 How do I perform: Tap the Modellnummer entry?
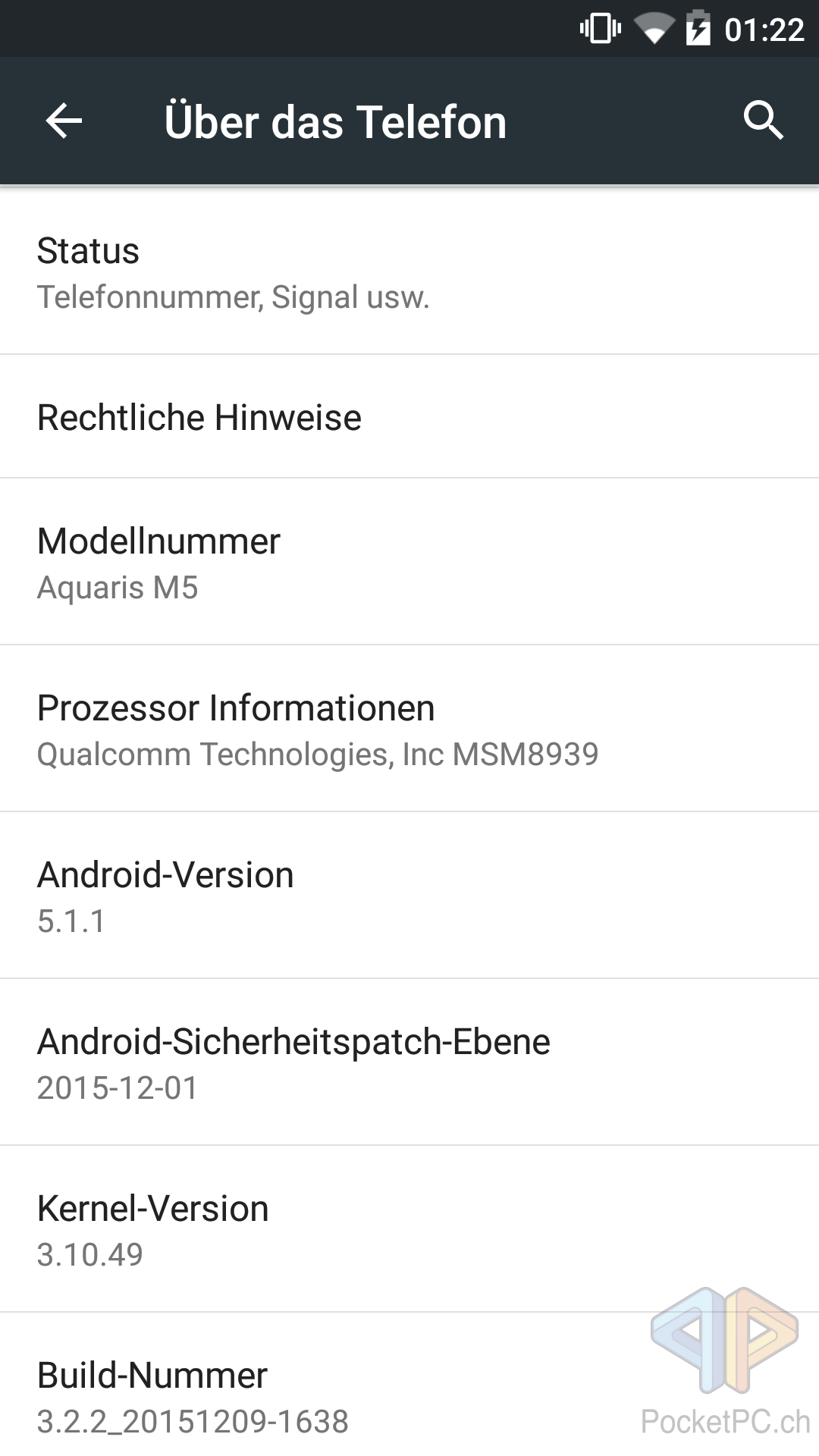pos(409,562)
